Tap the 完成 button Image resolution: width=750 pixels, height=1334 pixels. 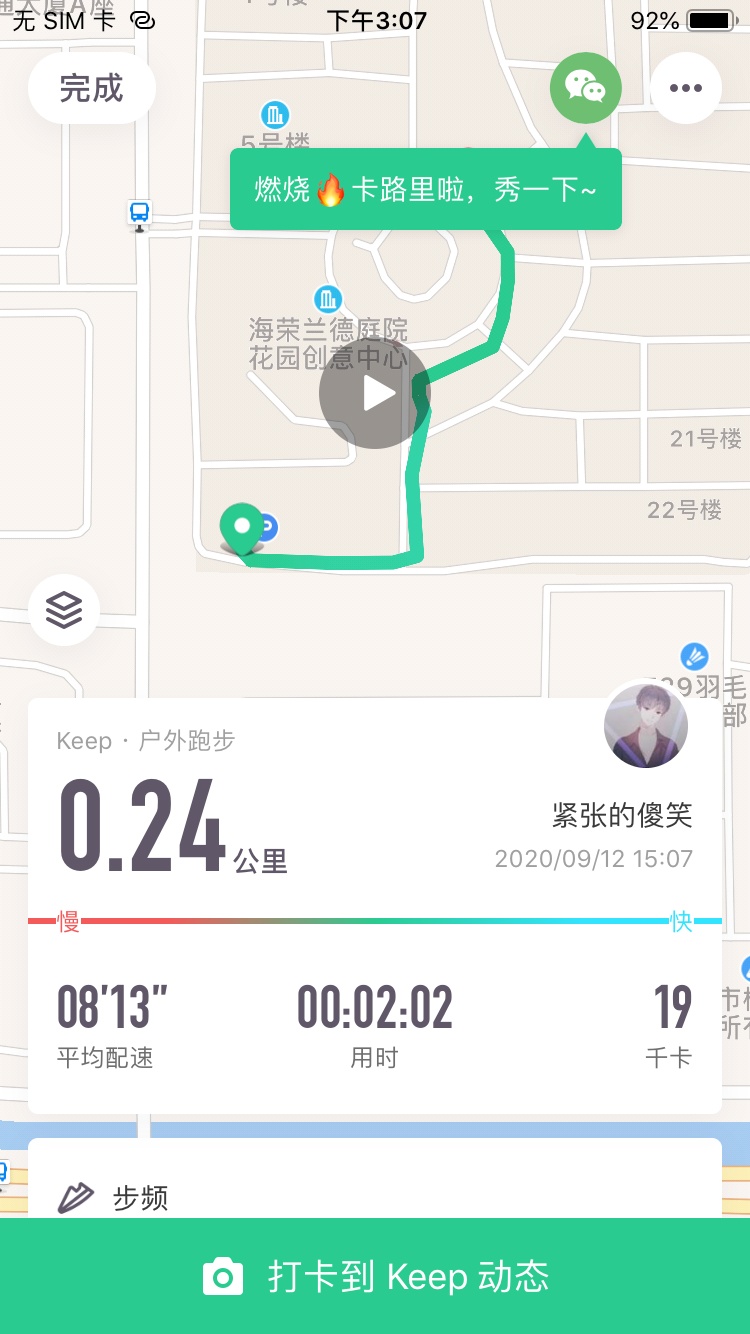click(x=91, y=89)
